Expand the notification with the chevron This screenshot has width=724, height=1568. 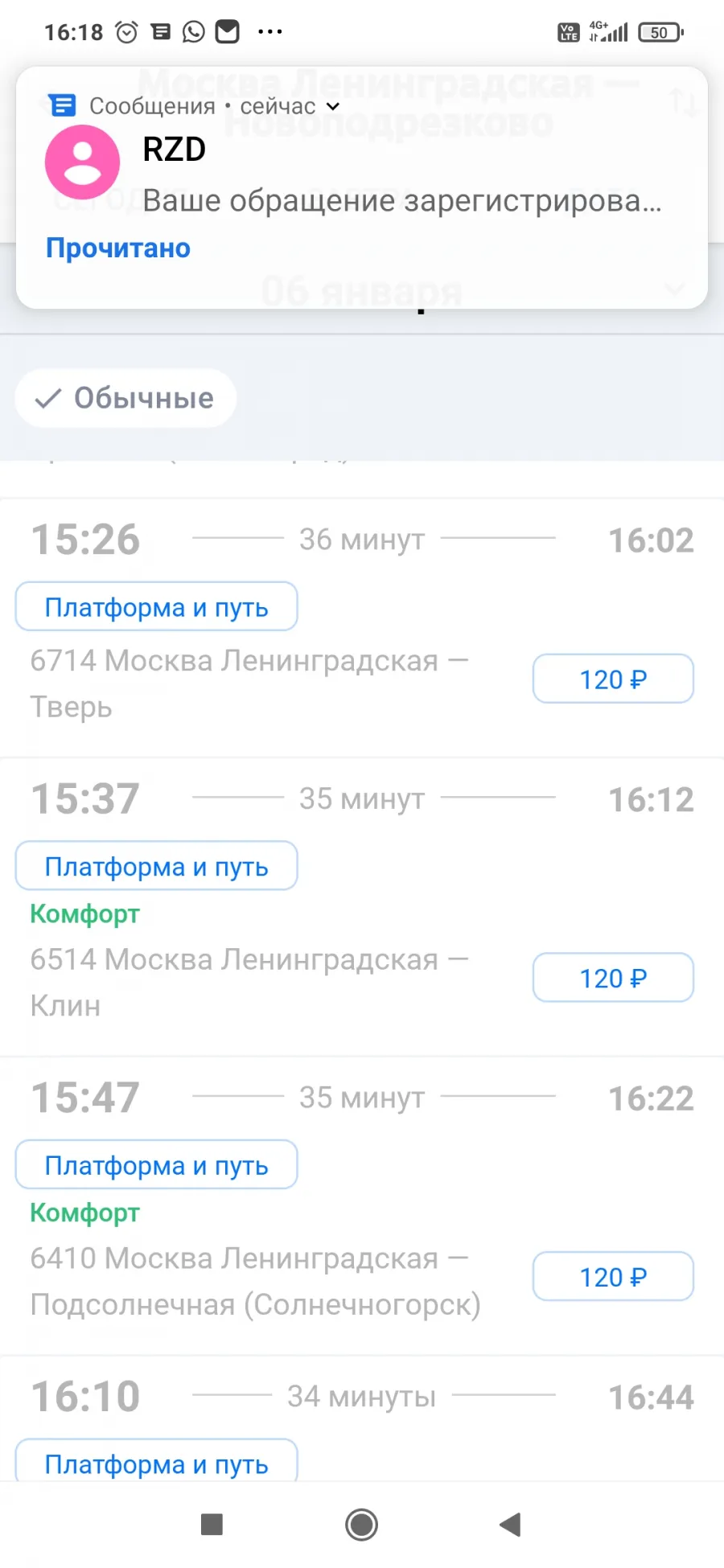click(x=333, y=106)
